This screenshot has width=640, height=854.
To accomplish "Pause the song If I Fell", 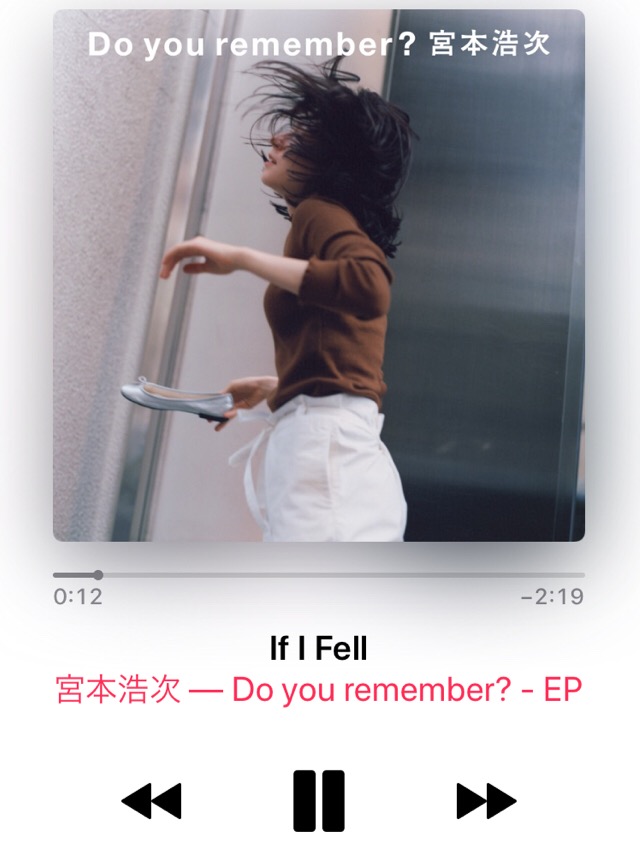I will tap(319, 800).
